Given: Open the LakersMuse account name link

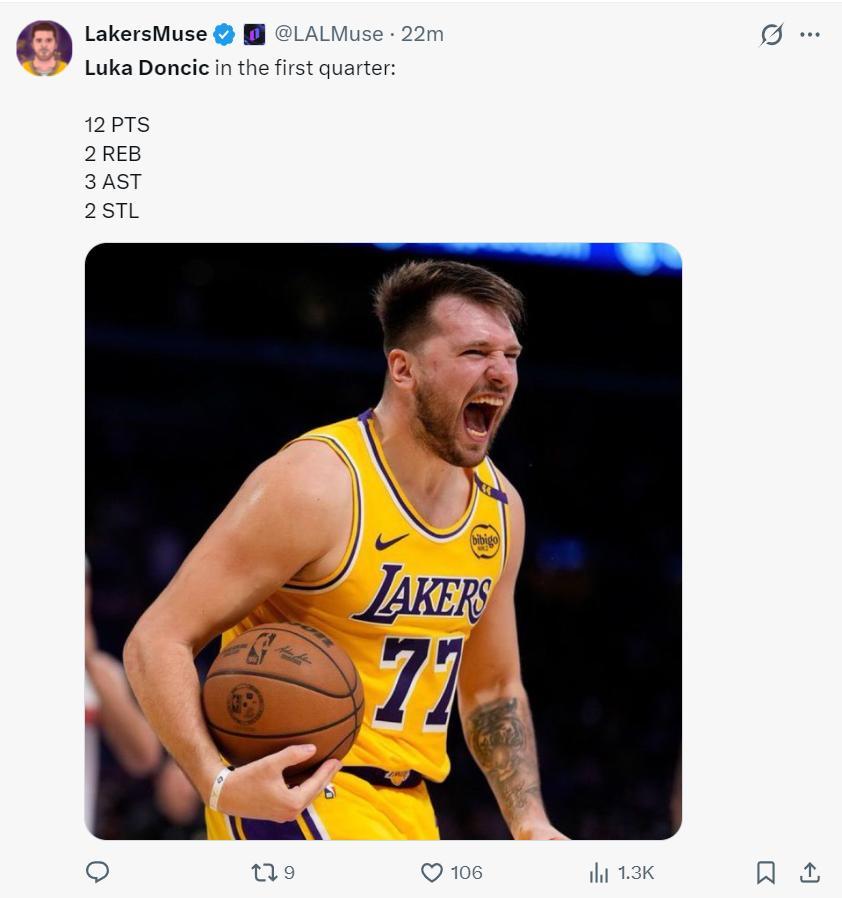Looking at the screenshot, I should pos(145,34).
